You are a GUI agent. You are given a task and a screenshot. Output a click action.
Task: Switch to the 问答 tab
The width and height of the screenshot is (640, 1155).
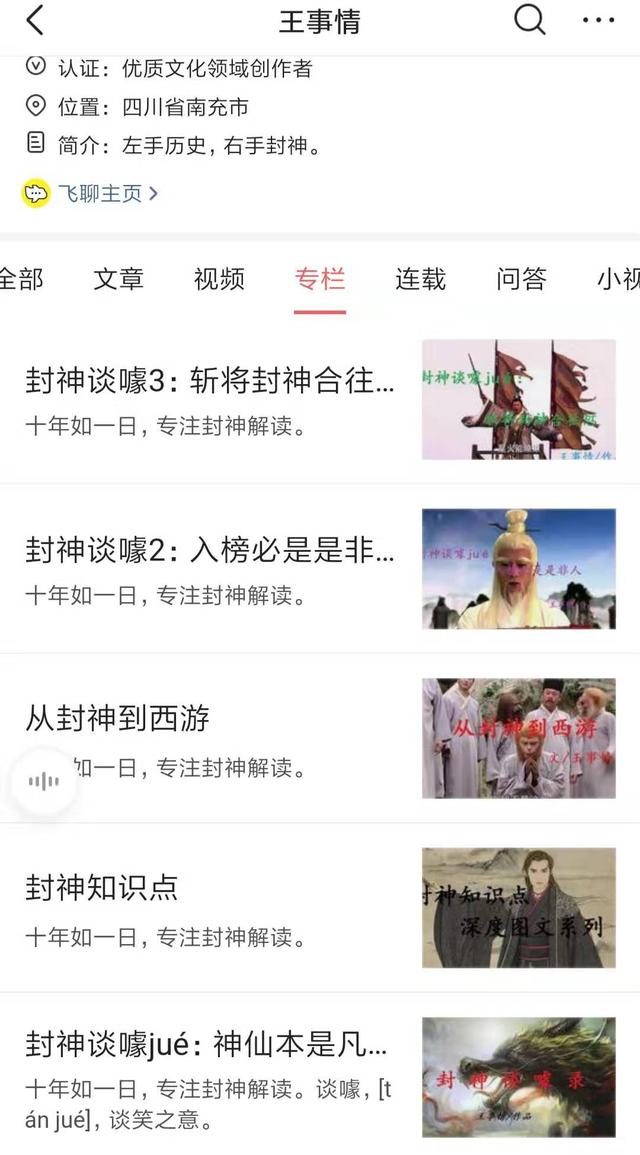[x=521, y=279]
